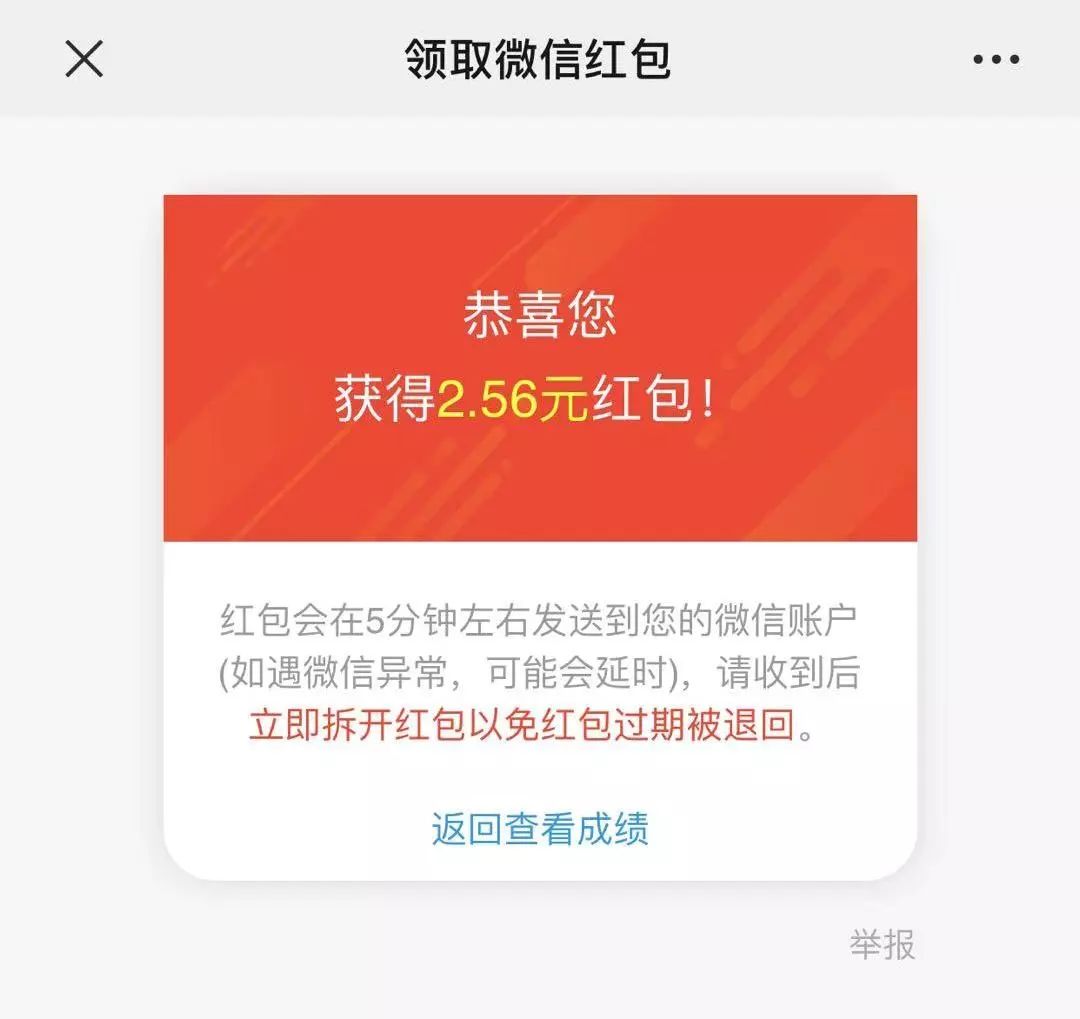Screen dimensions: 1080x1019
Task: Close the WeChat red packet page
Action: pos(84,60)
